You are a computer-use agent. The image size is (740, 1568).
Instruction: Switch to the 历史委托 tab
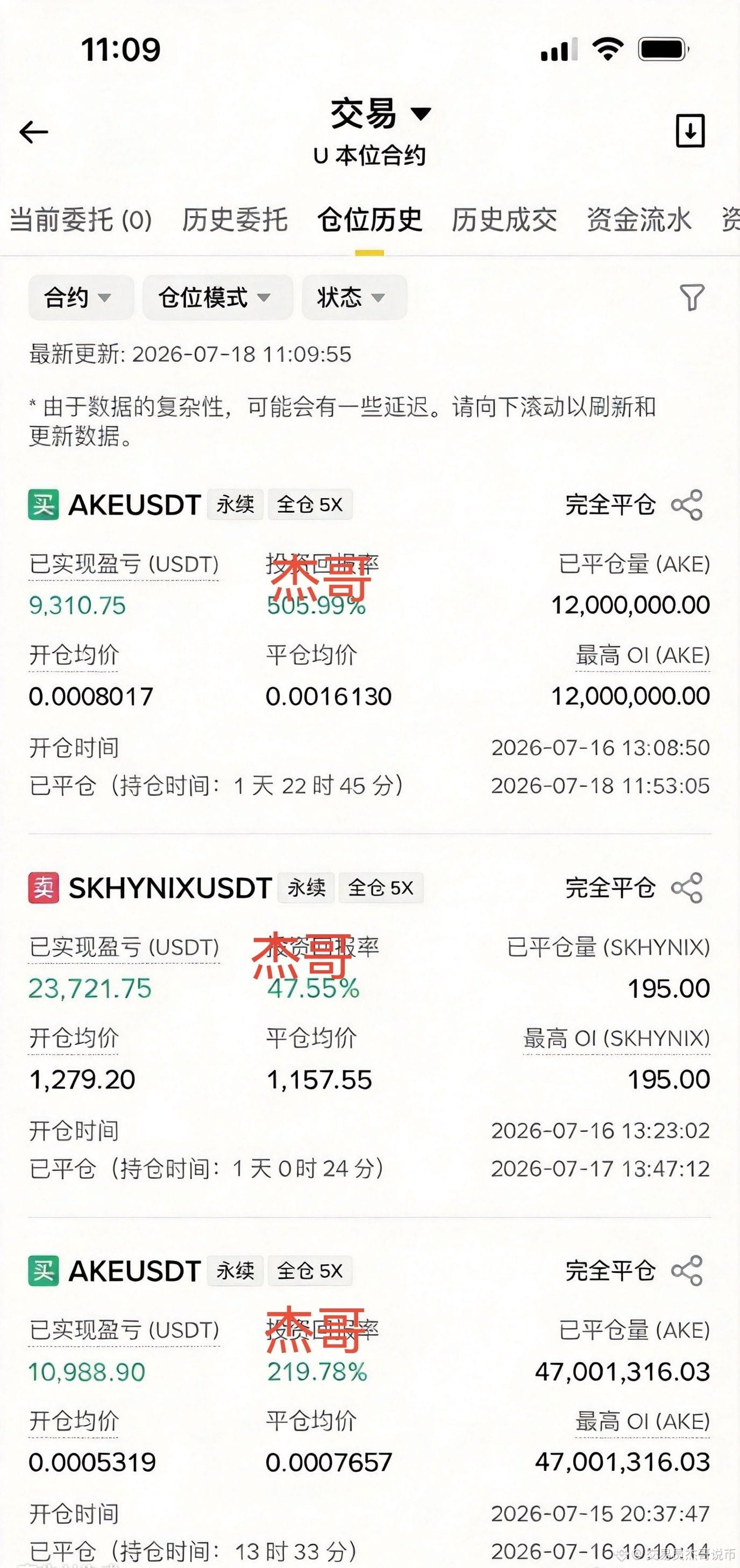click(x=234, y=220)
